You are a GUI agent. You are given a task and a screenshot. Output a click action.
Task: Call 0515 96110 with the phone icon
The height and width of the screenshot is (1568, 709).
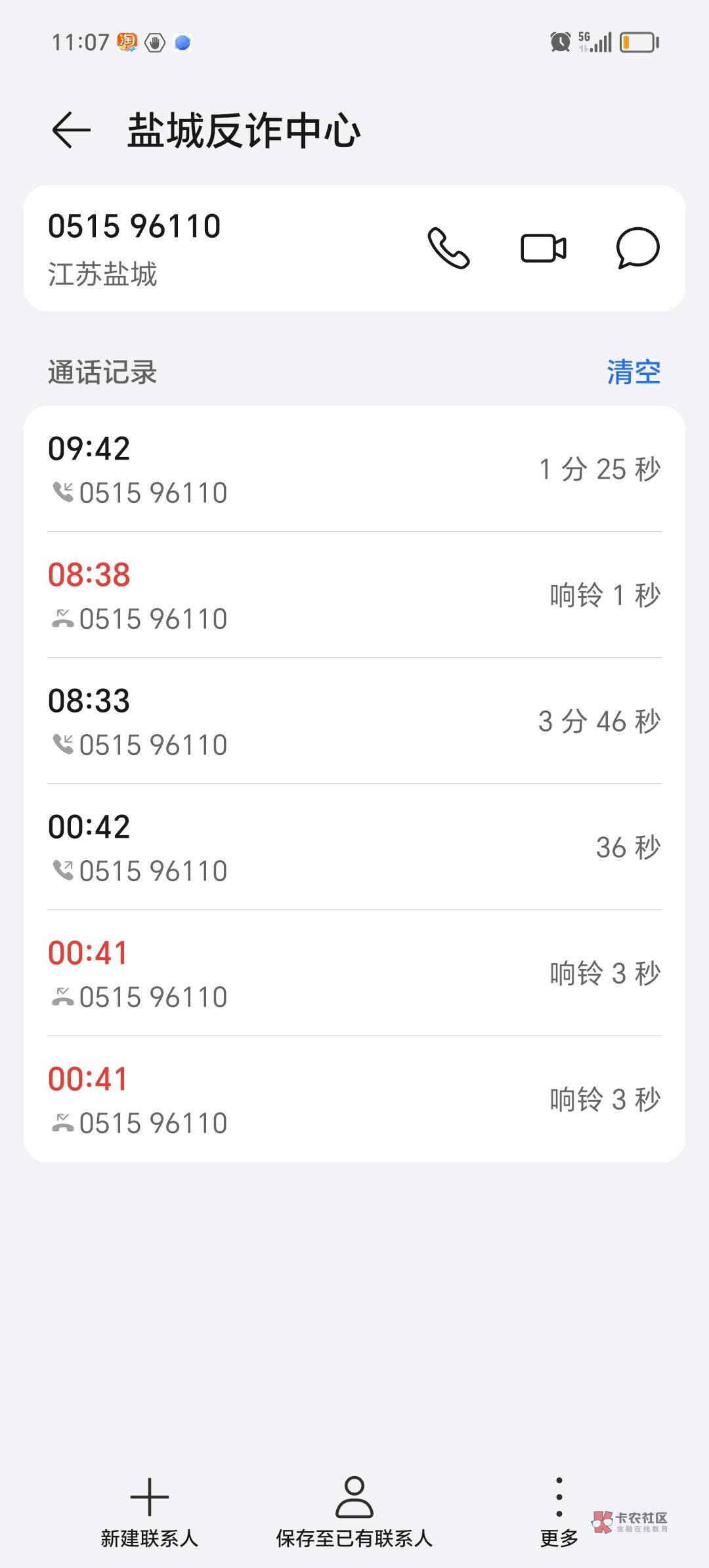(x=448, y=248)
